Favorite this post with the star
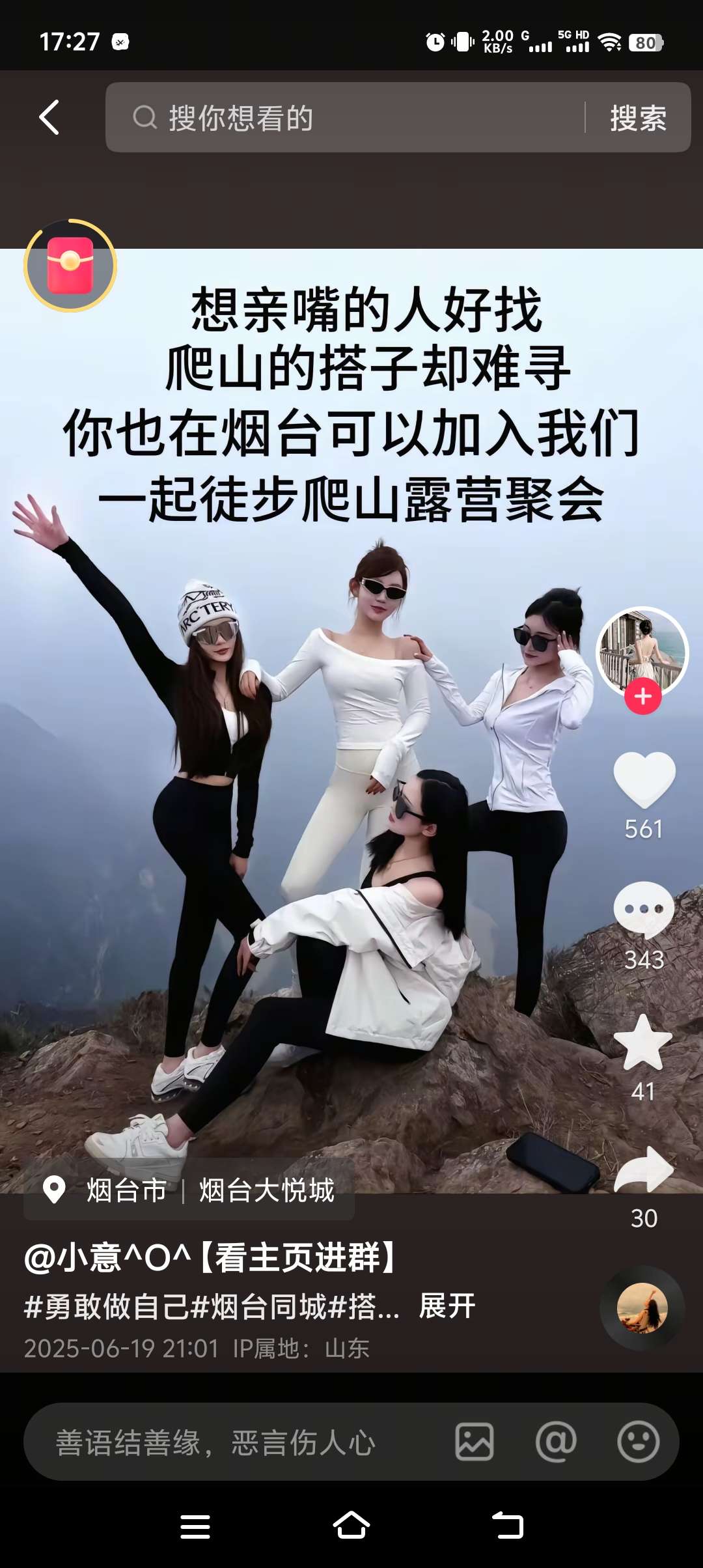Image resolution: width=703 pixels, height=1568 pixels. coord(643,1043)
